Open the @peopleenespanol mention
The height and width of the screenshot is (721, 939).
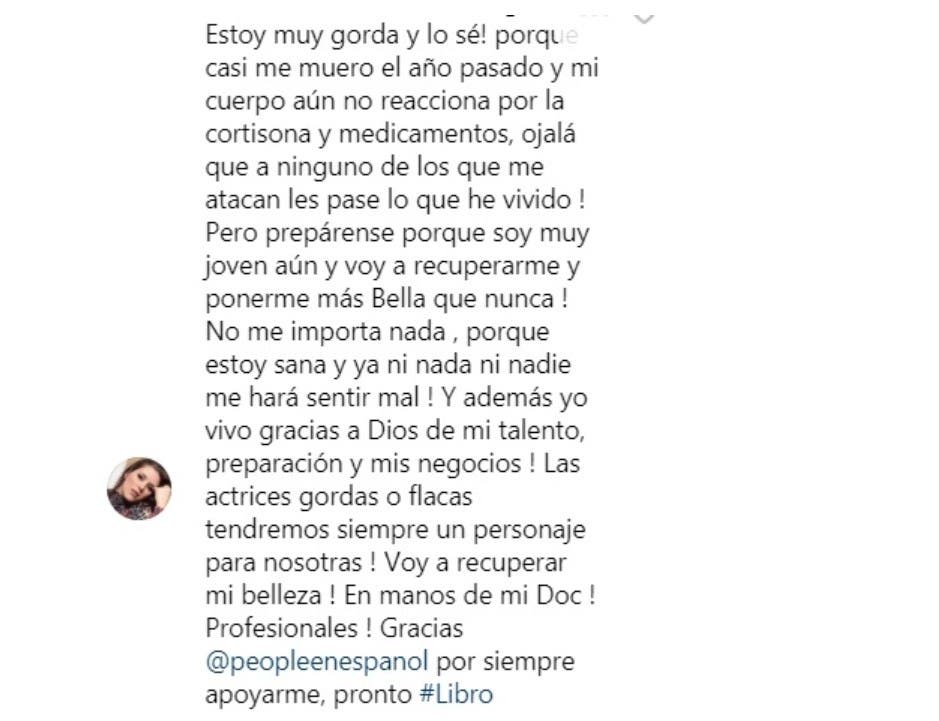316,661
